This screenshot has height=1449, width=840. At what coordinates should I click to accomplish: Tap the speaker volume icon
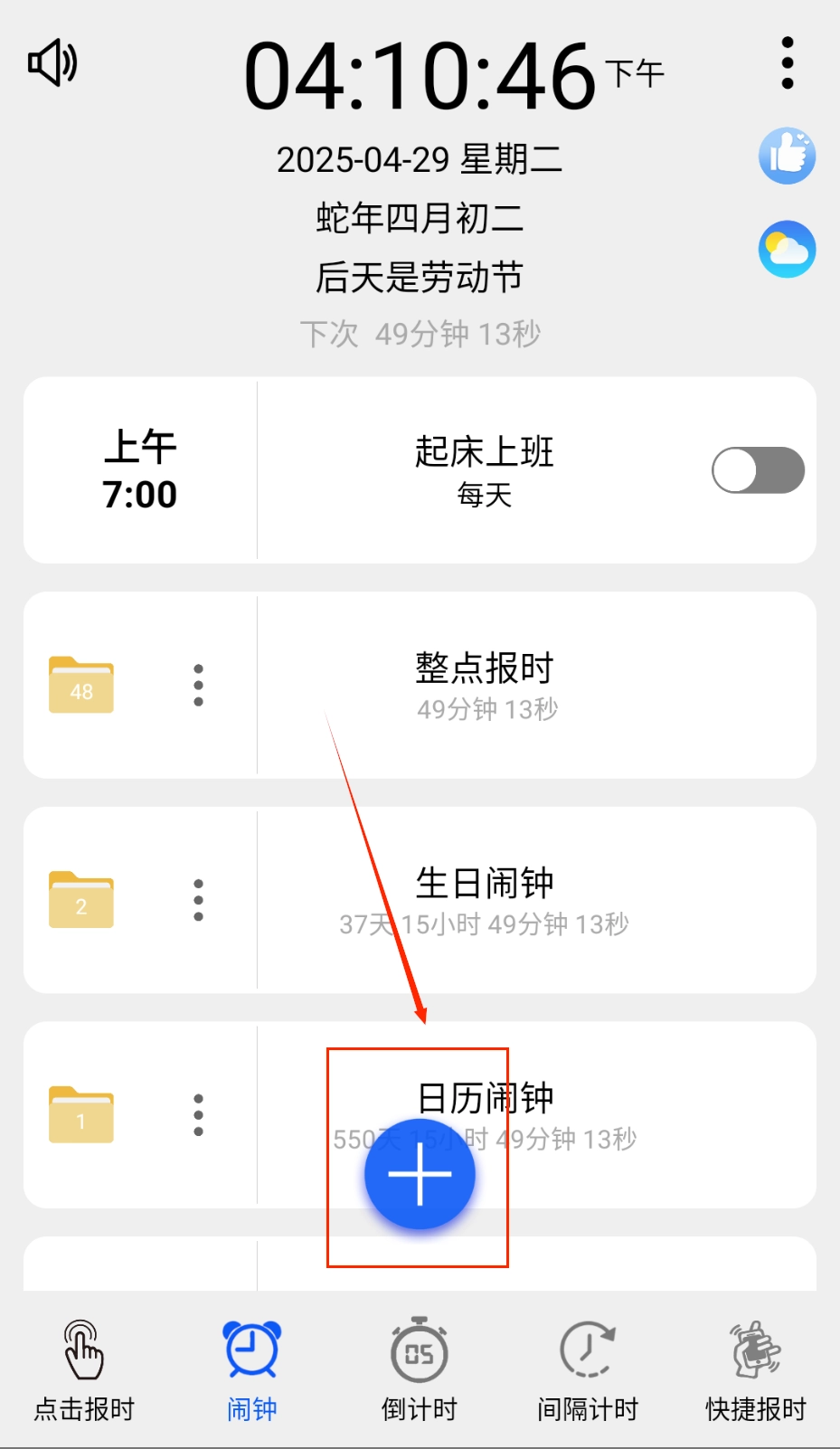pos(53,63)
